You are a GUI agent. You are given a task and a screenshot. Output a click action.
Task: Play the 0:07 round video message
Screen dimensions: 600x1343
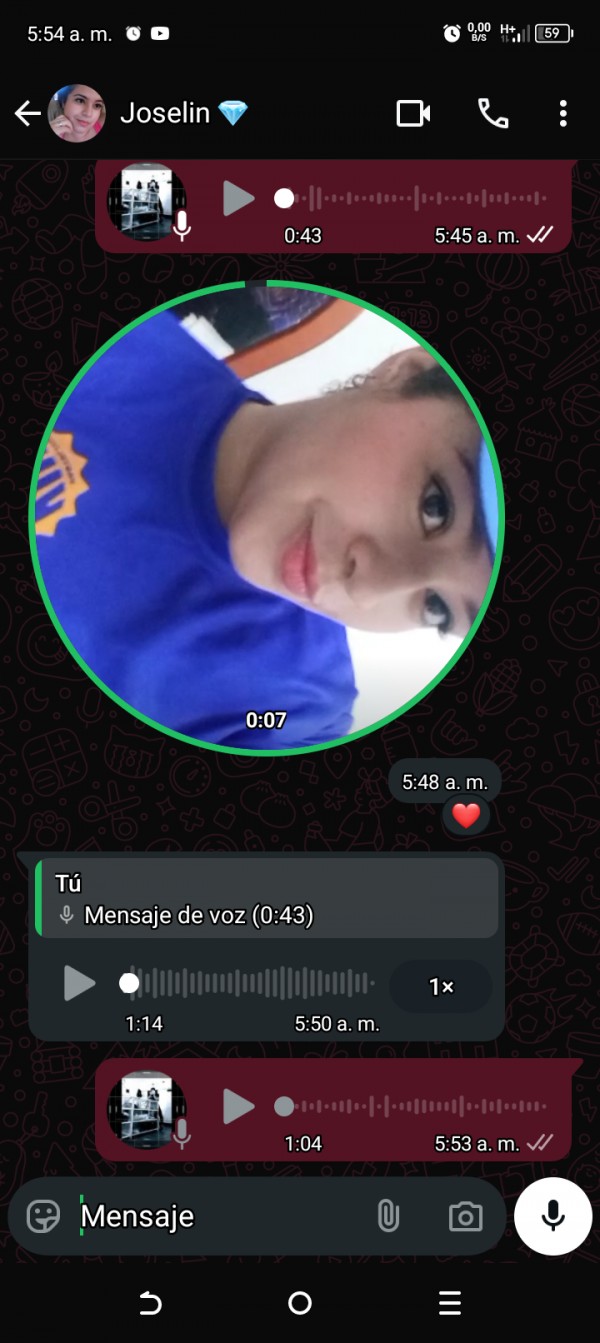(x=267, y=517)
